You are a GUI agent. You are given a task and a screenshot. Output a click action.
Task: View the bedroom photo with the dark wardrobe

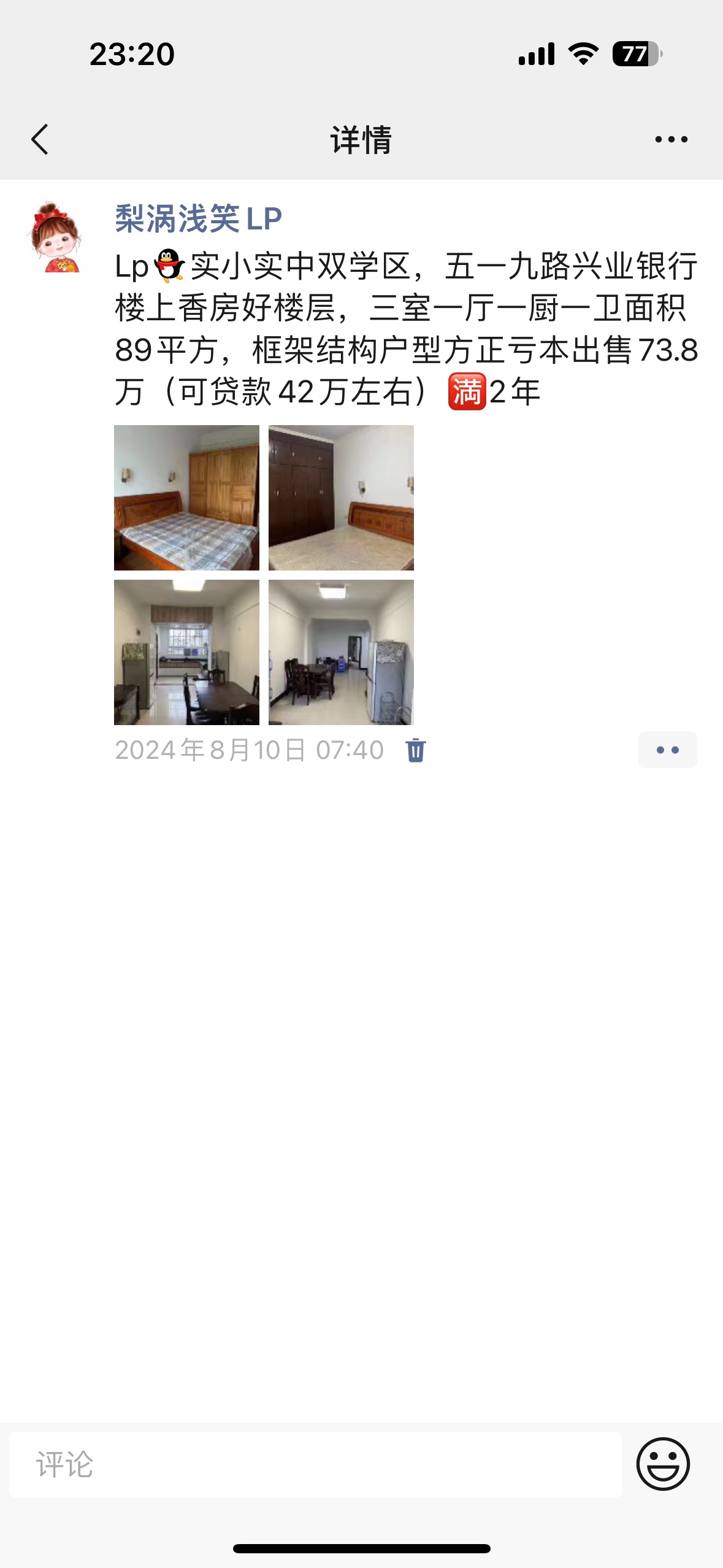[341, 498]
